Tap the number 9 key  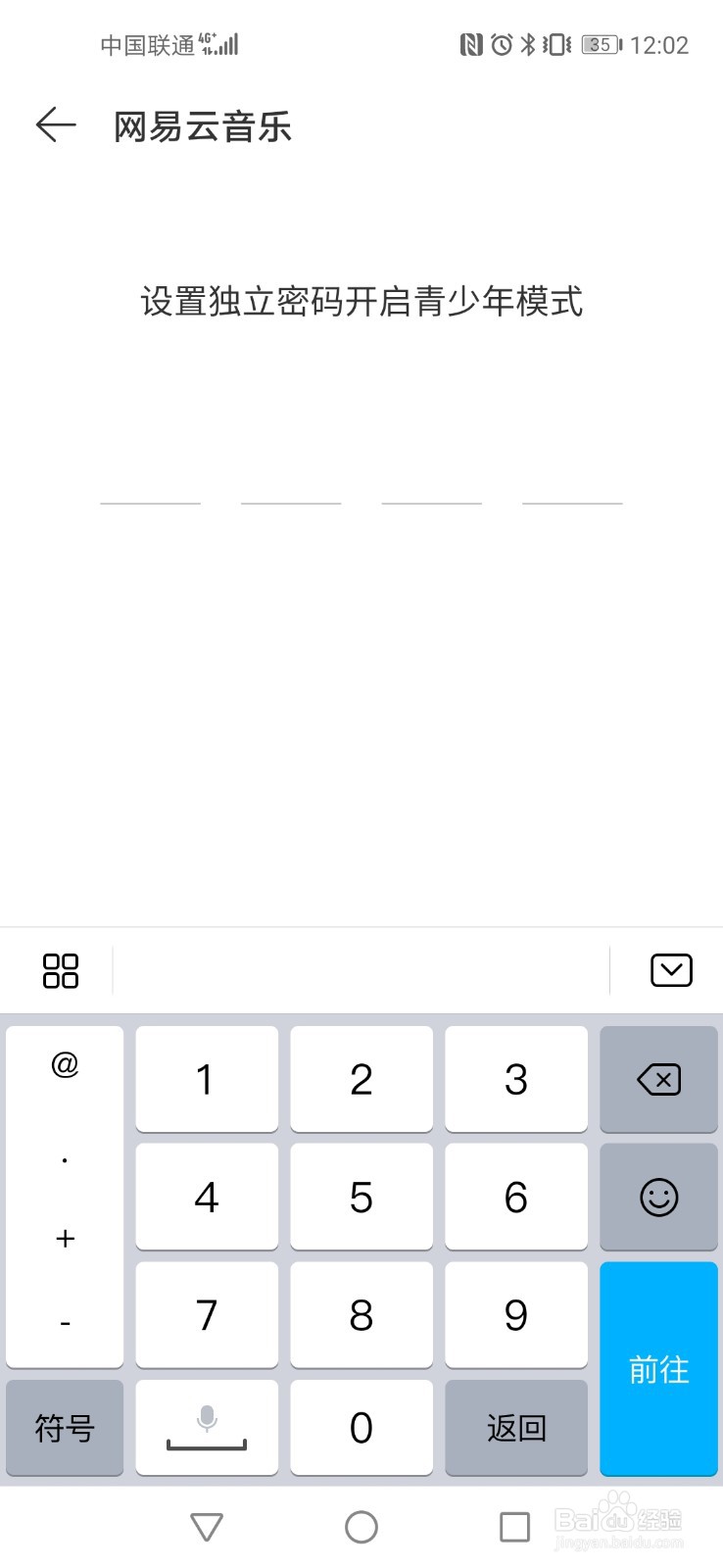[x=516, y=1314]
